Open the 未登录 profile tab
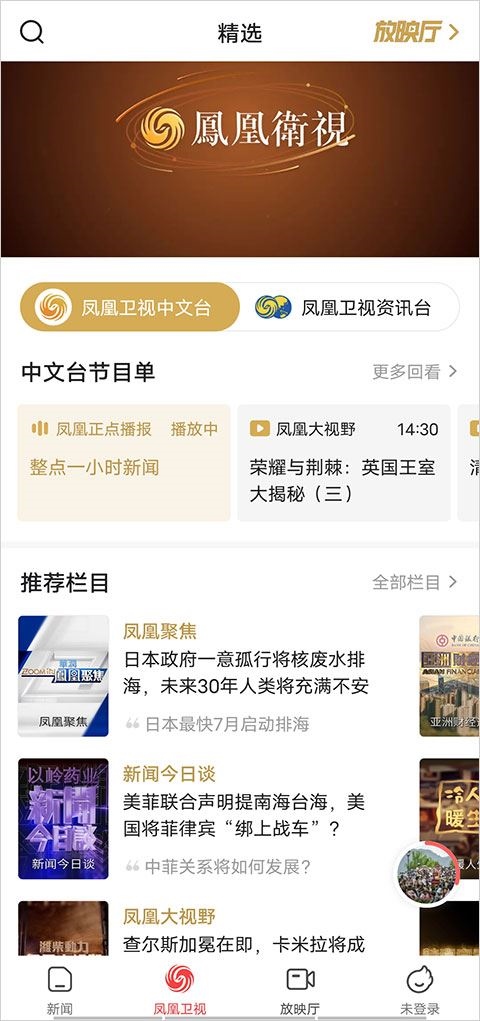The width and height of the screenshot is (480, 1021). click(420, 990)
